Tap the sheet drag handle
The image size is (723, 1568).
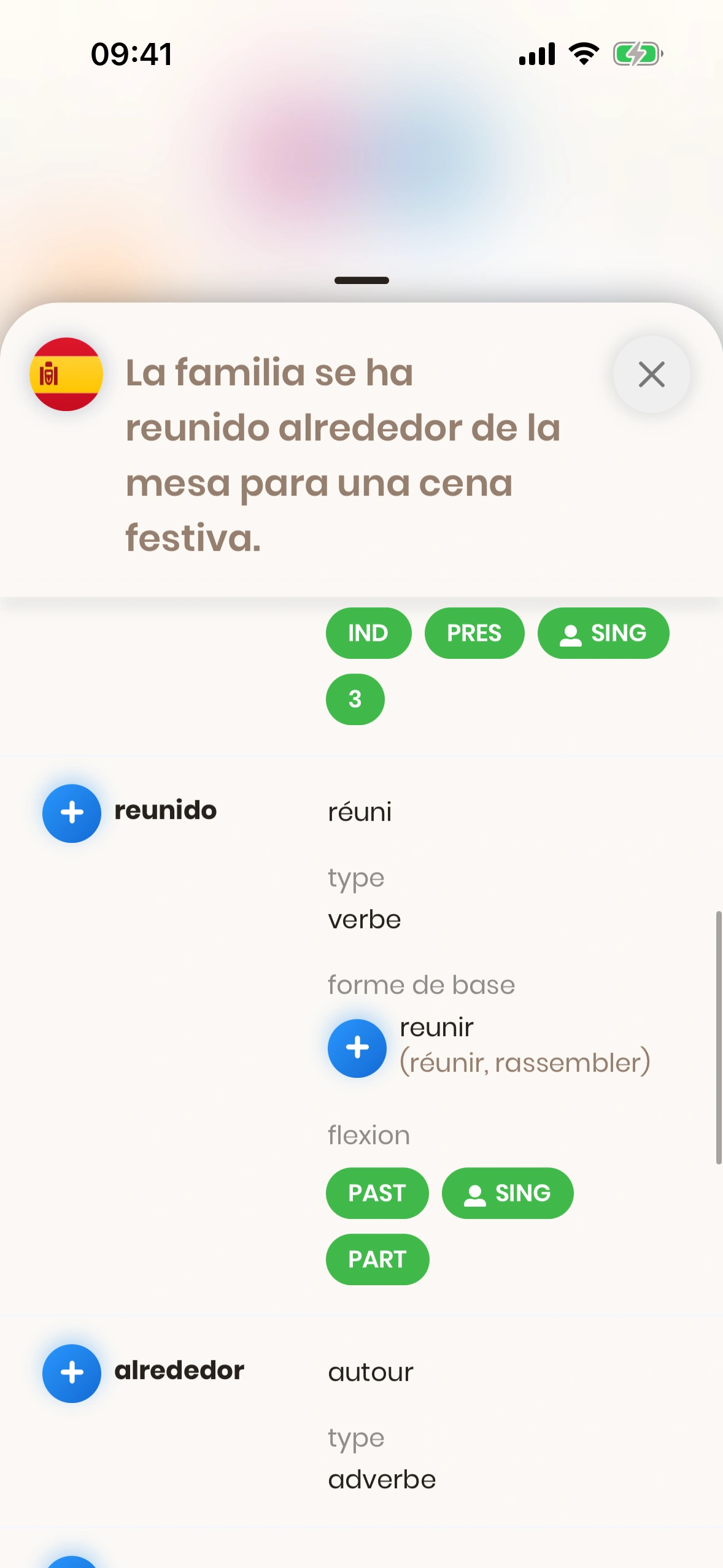click(x=361, y=280)
